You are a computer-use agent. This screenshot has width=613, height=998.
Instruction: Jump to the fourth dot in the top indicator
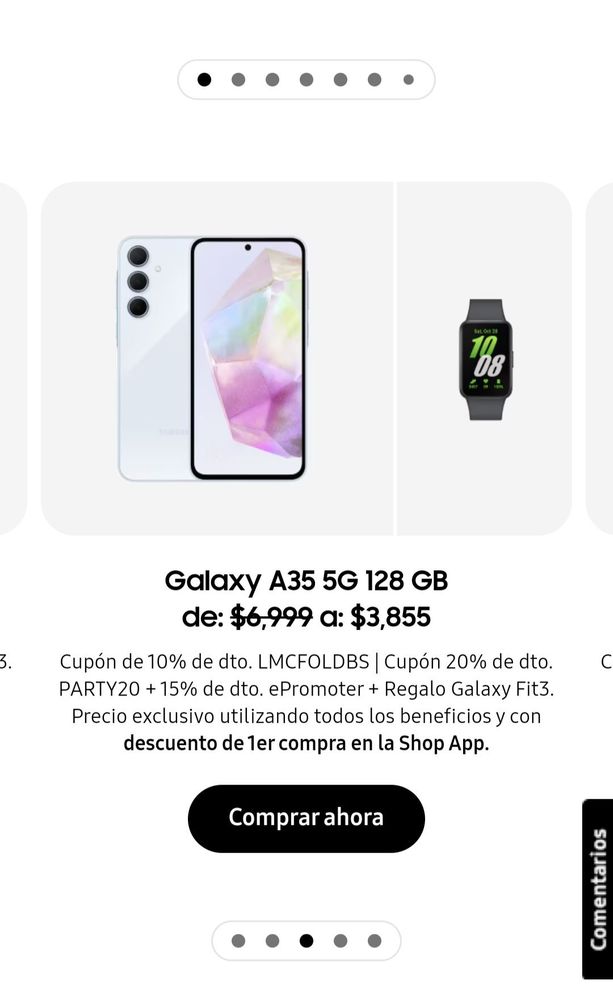[306, 80]
